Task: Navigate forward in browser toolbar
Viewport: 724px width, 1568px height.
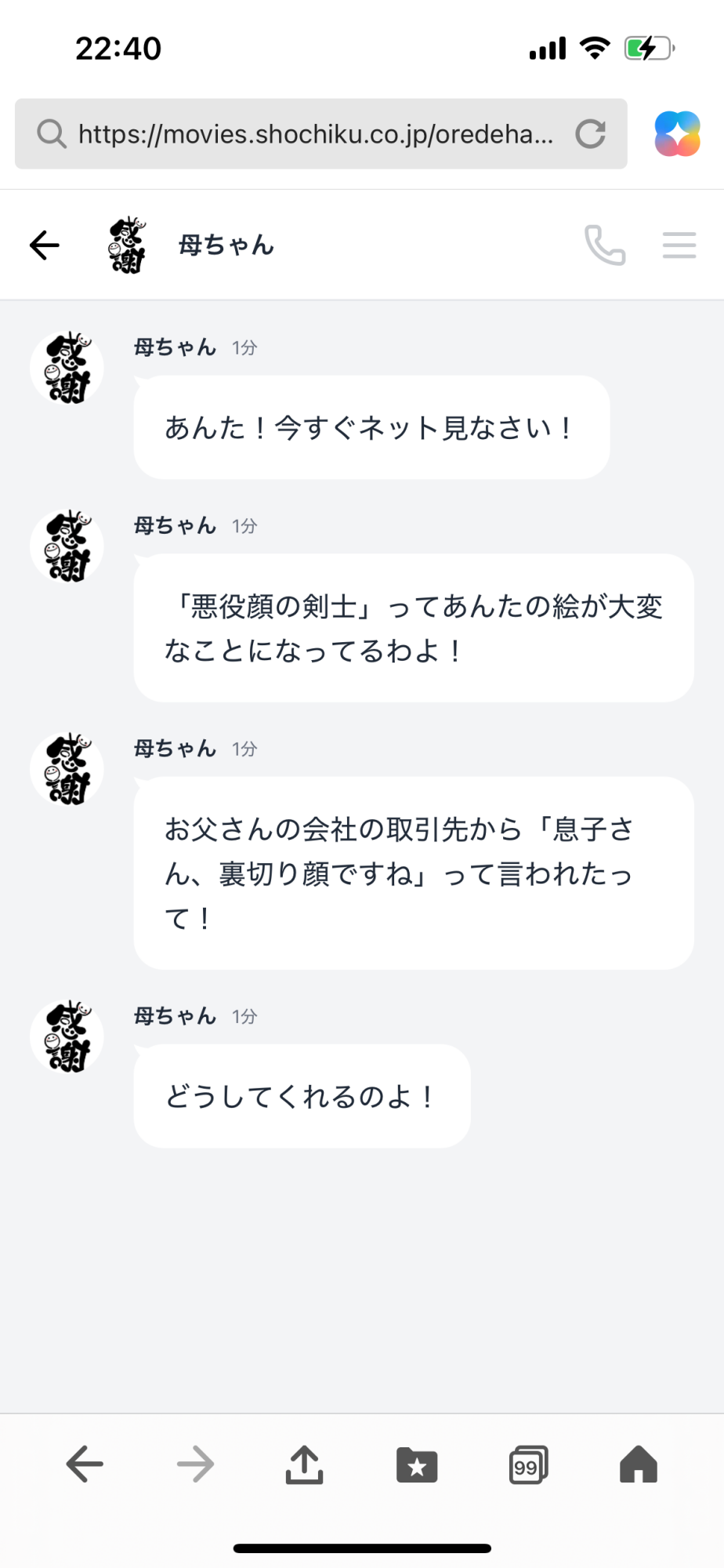Action: click(195, 1464)
